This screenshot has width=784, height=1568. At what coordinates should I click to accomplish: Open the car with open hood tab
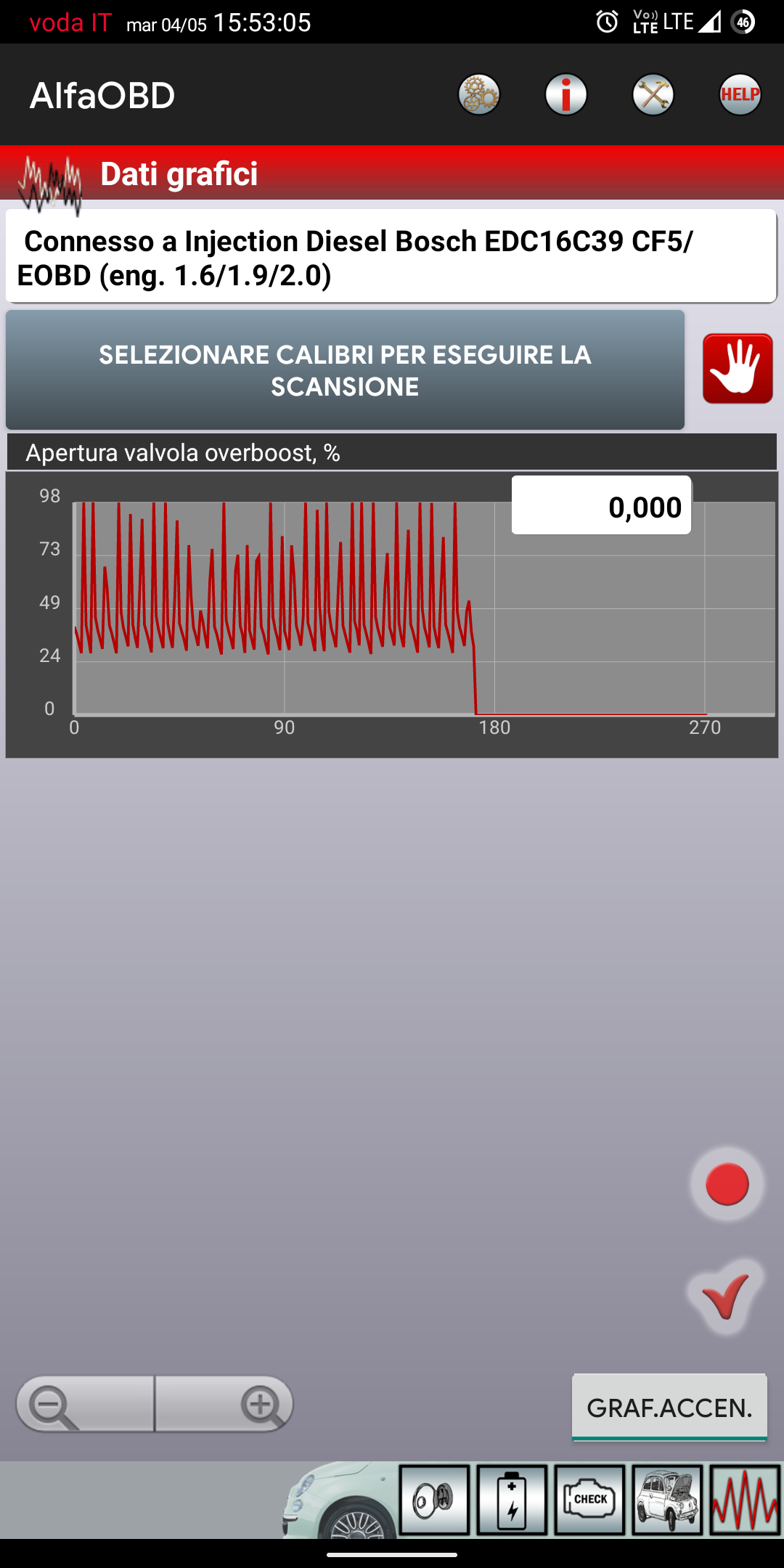pyautogui.click(x=667, y=1500)
